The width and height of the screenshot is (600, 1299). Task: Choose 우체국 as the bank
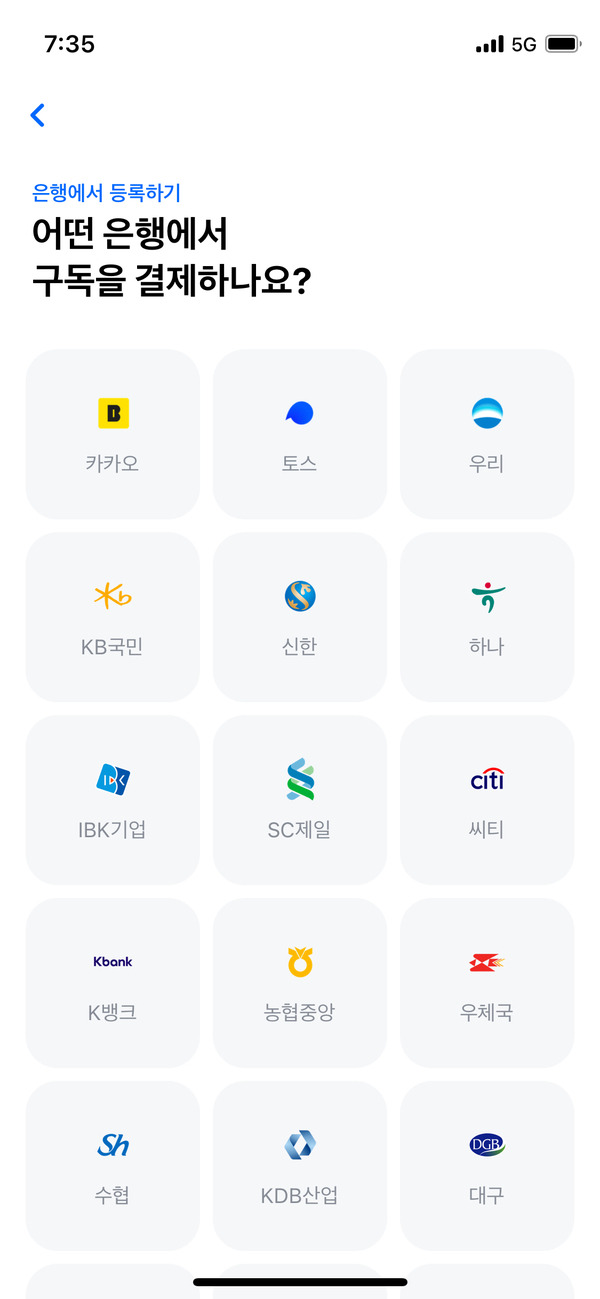click(x=487, y=983)
